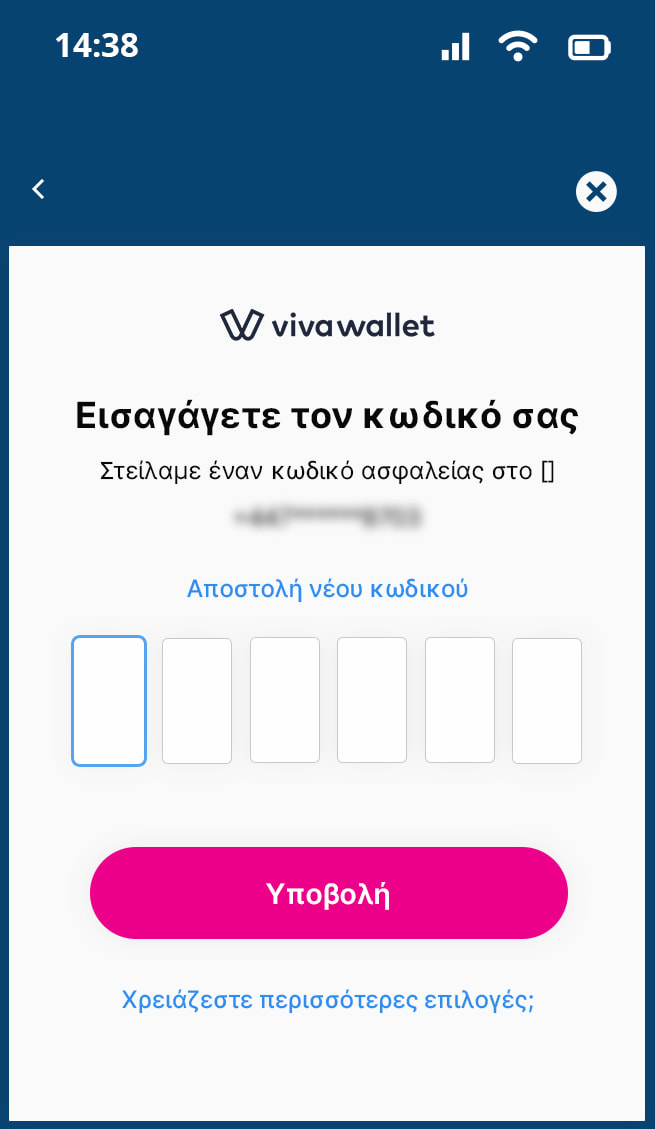Select the fifth code digit box
This screenshot has width=655, height=1129.
[x=460, y=701]
